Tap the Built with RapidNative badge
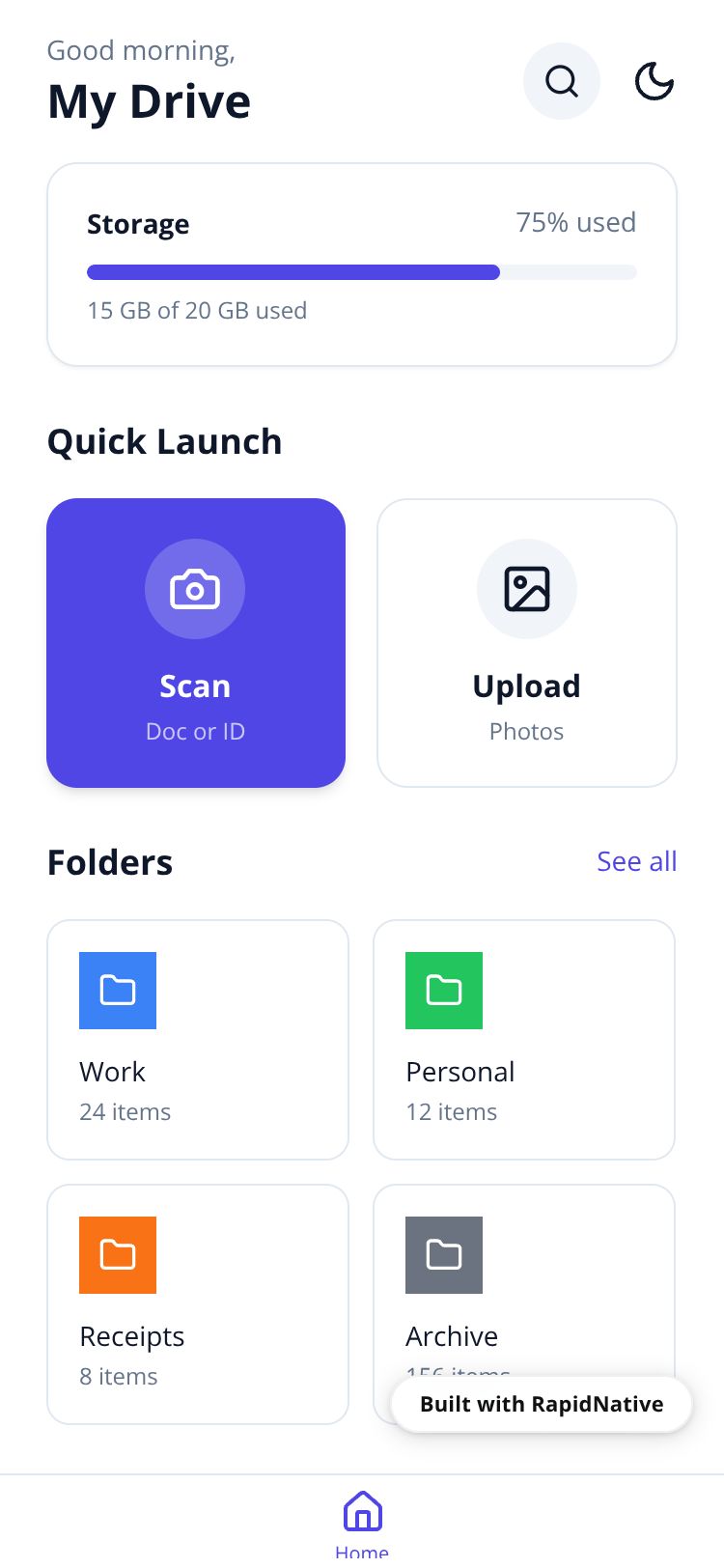724x1568 pixels. click(x=542, y=1404)
